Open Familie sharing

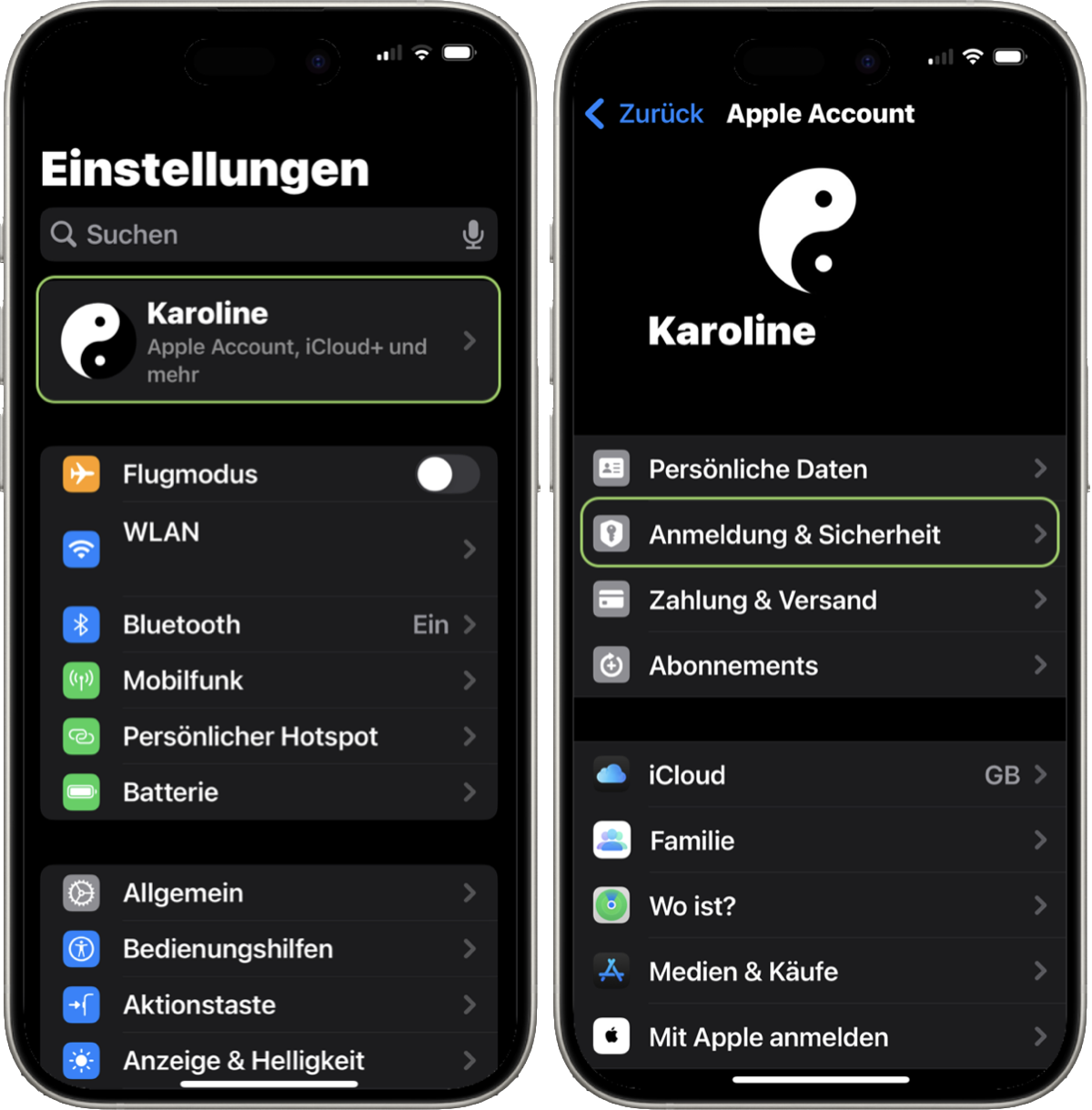point(820,840)
